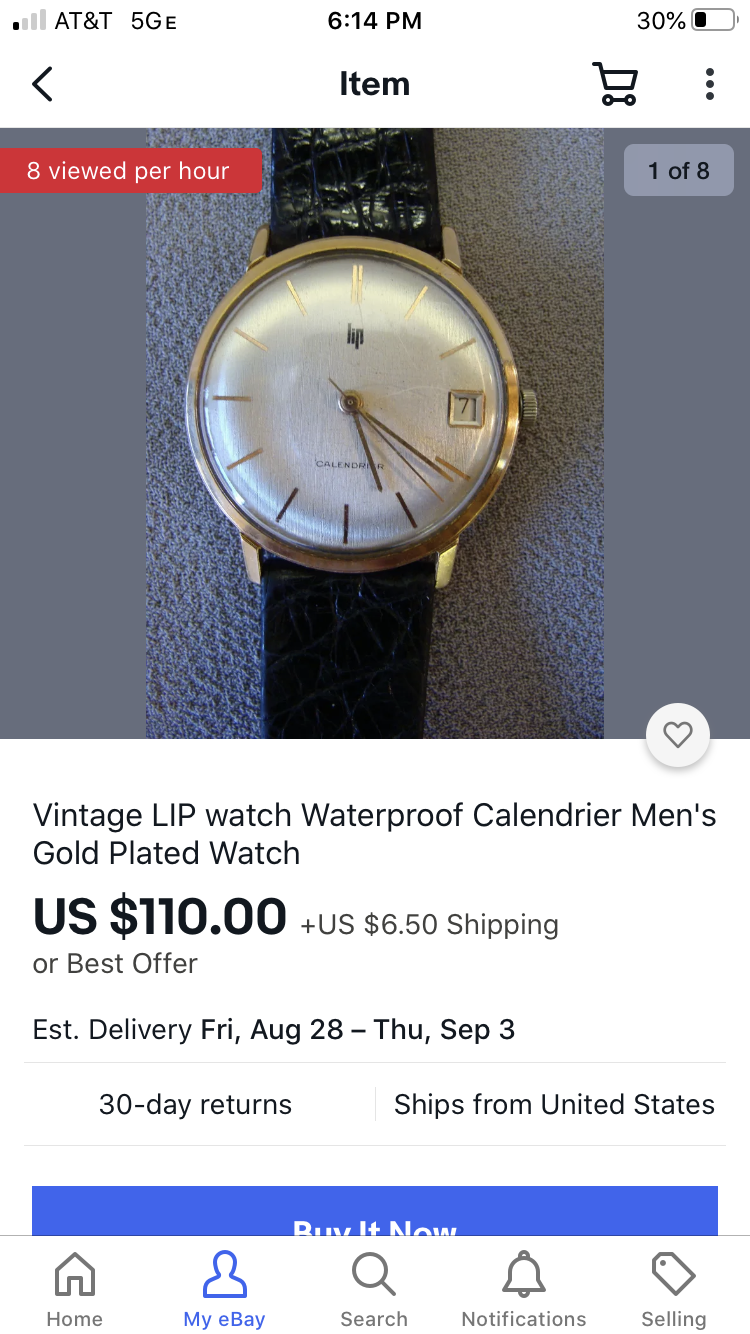Open the Notifications tab
The image size is (750, 1334).
[x=524, y=1288]
